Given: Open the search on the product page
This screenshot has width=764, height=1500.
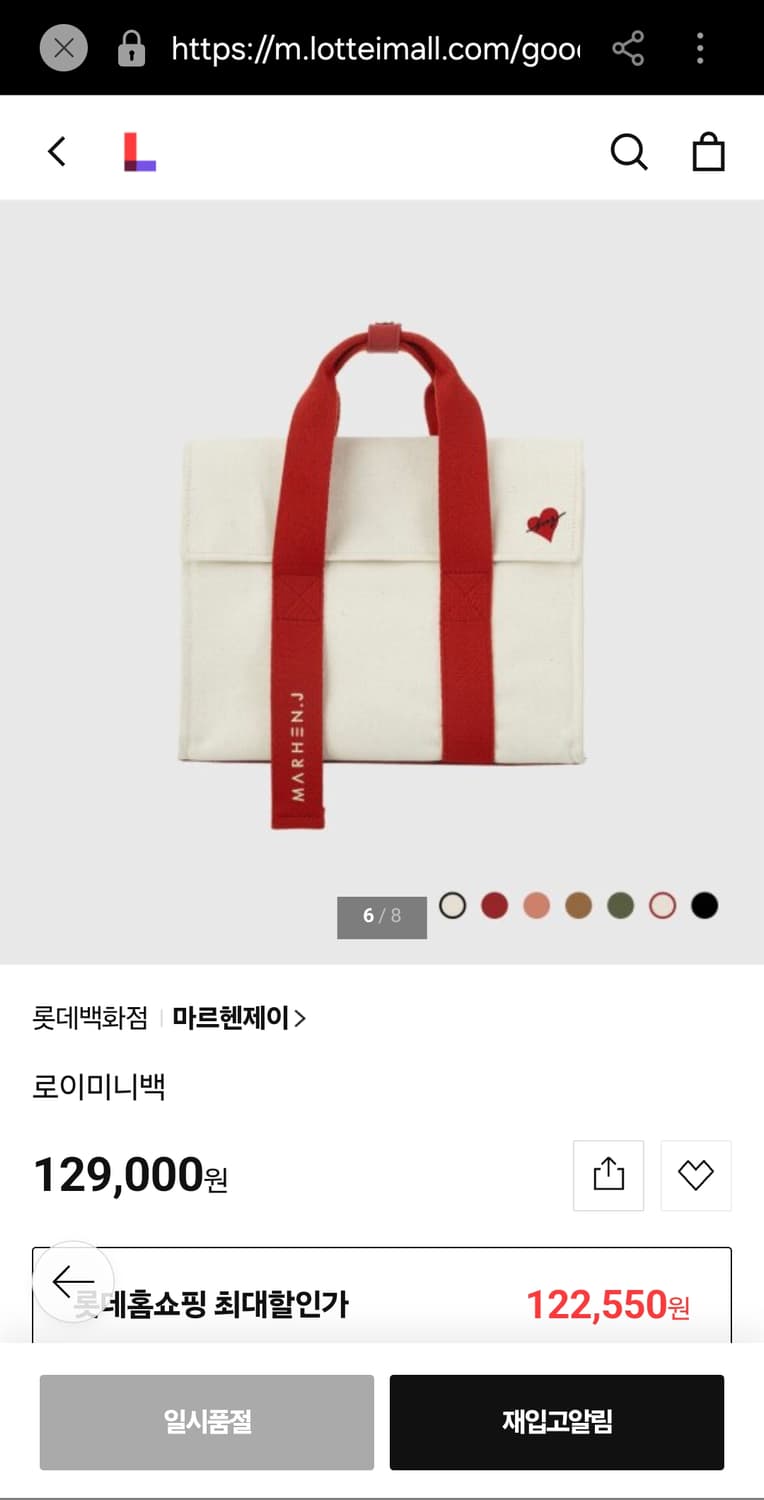Looking at the screenshot, I should coord(629,152).
